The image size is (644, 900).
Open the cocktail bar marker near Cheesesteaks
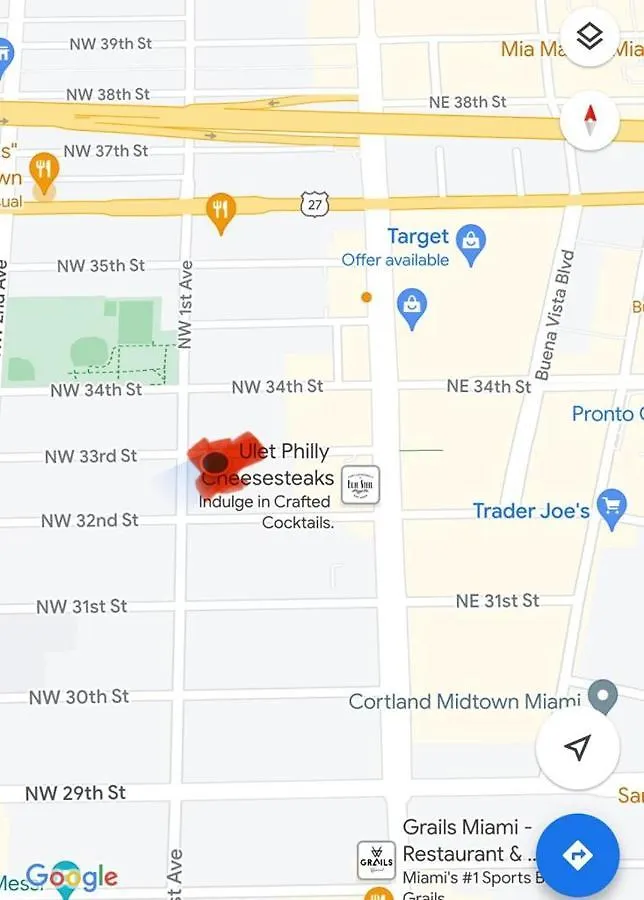tap(360, 485)
